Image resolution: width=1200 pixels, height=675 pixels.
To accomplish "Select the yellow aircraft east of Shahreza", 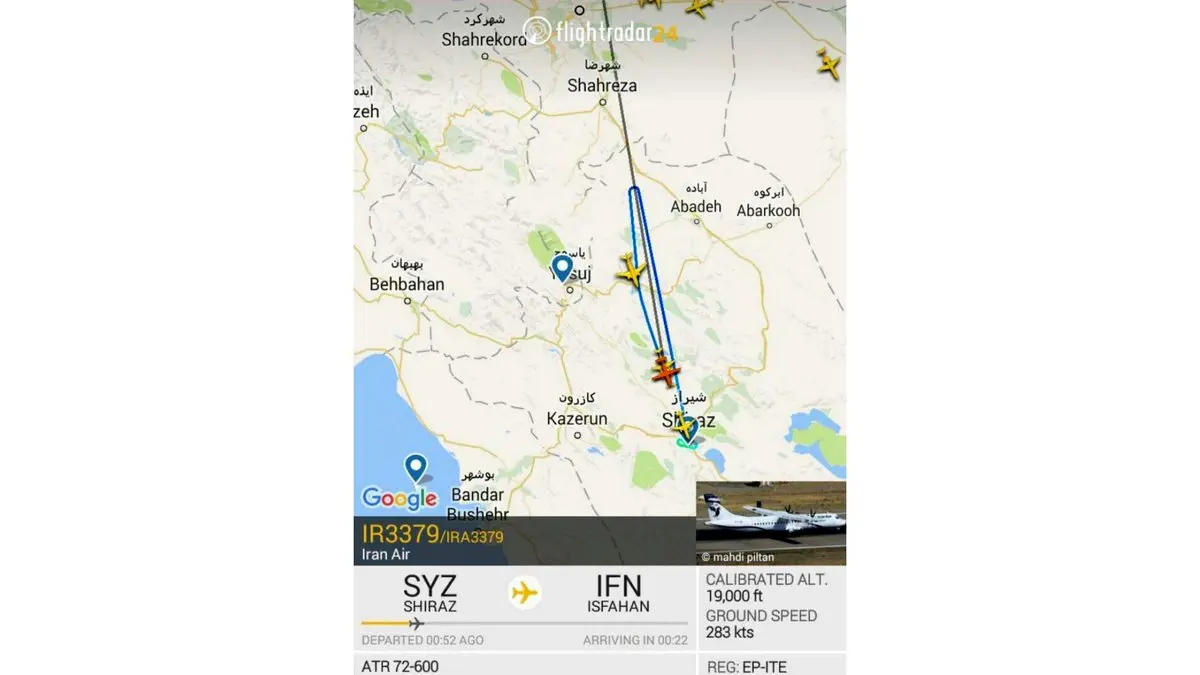I will click(x=827, y=64).
